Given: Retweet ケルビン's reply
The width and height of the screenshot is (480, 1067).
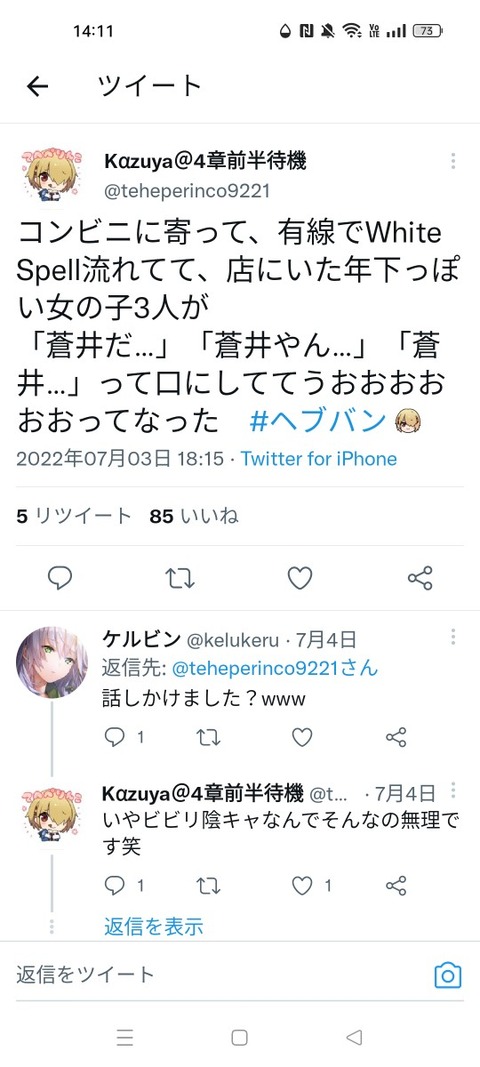Looking at the screenshot, I should [208, 737].
